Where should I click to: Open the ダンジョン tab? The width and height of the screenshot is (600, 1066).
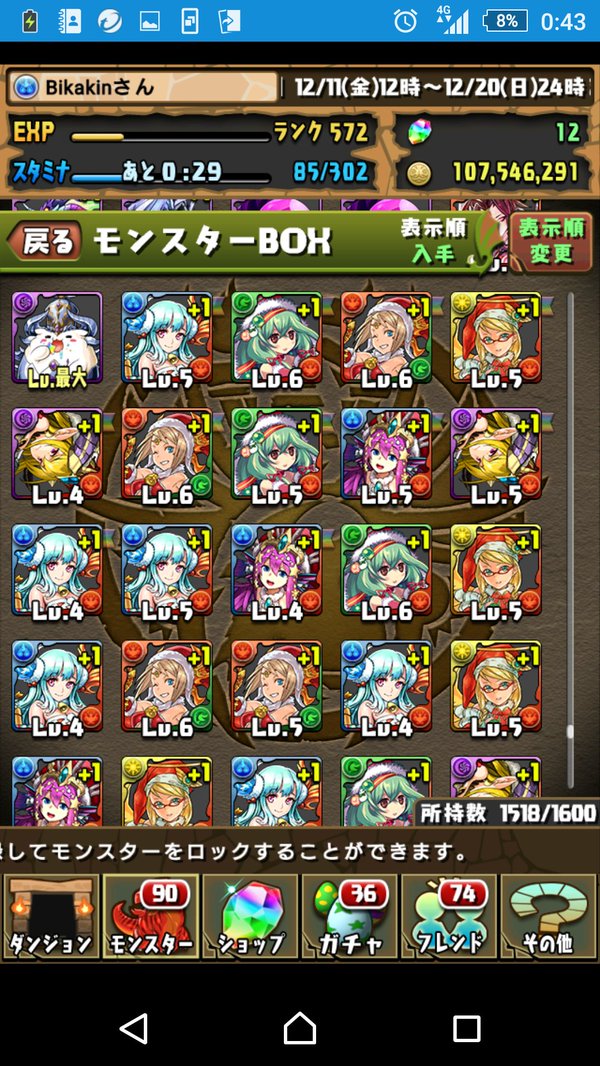coord(51,916)
